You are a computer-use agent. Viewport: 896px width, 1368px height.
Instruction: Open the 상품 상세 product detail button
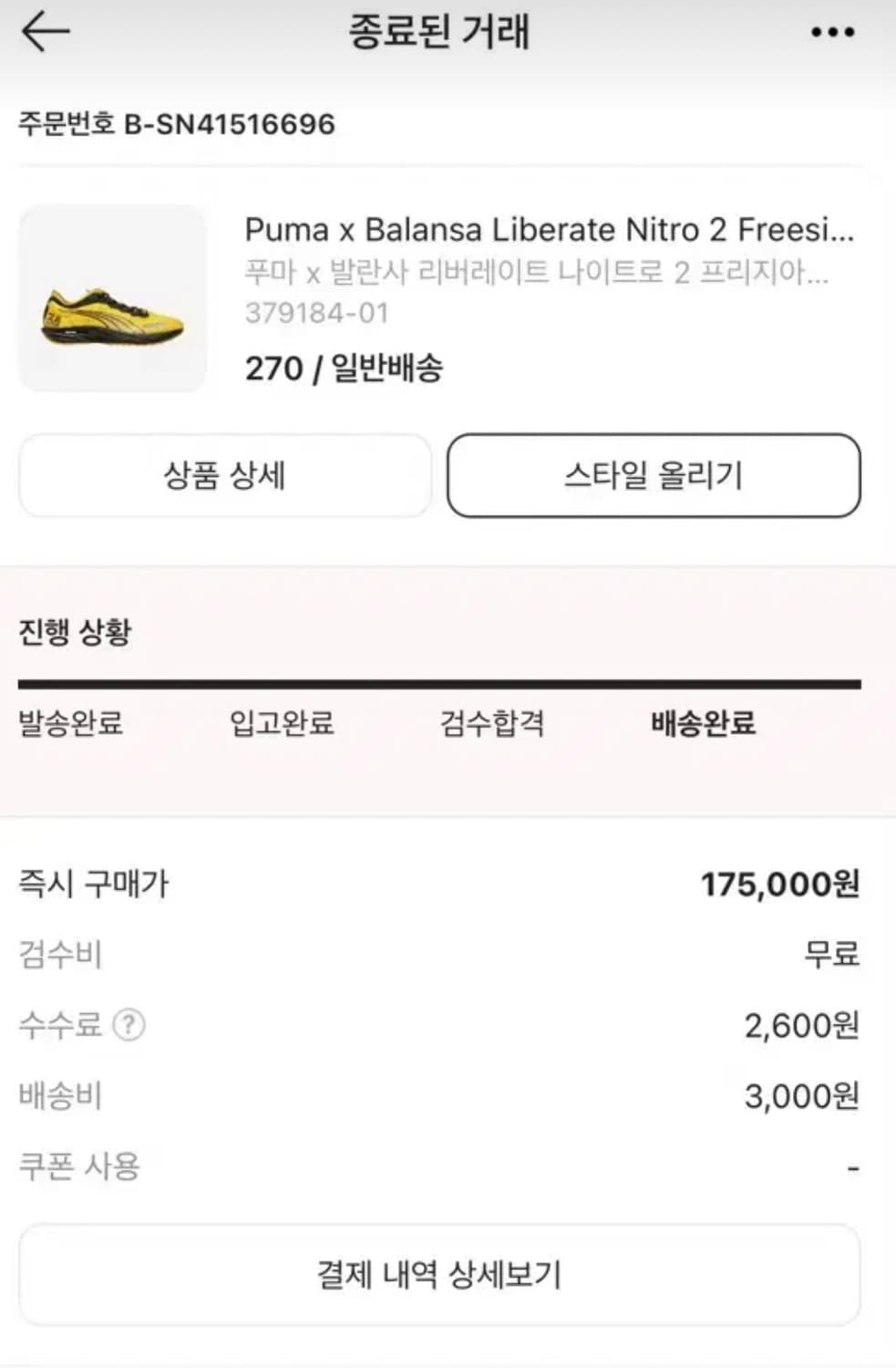[224, 476]
